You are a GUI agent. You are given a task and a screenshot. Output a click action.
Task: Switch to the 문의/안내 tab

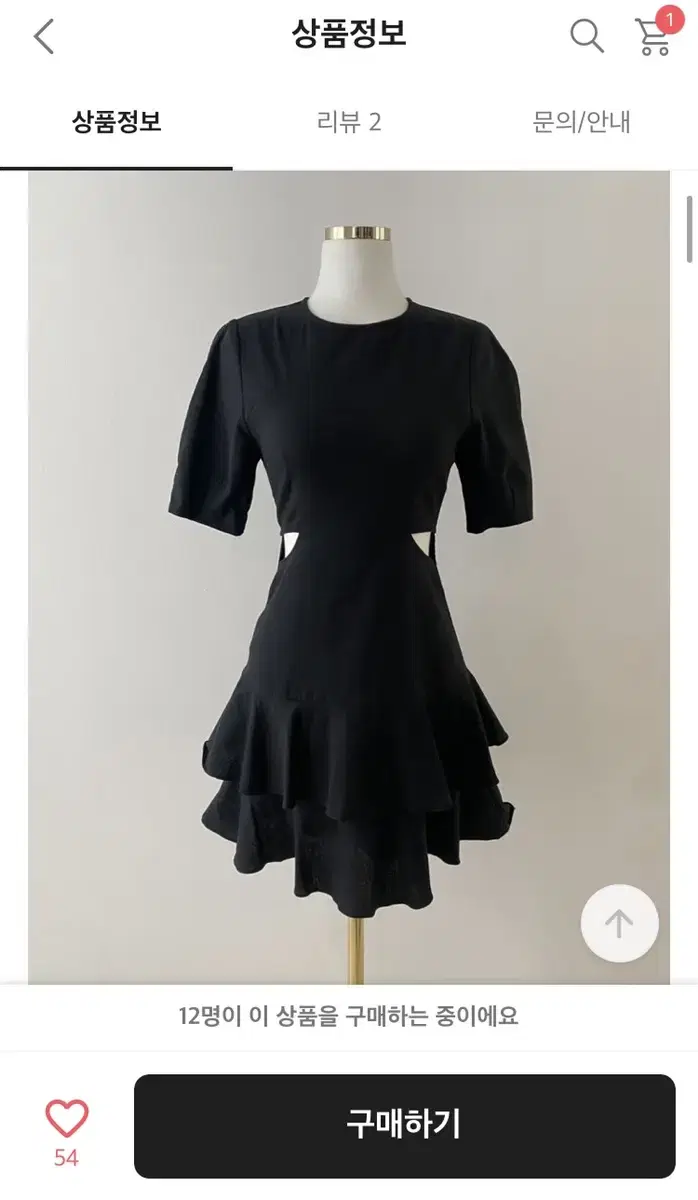pyautogui.click(x=582, y=122)
